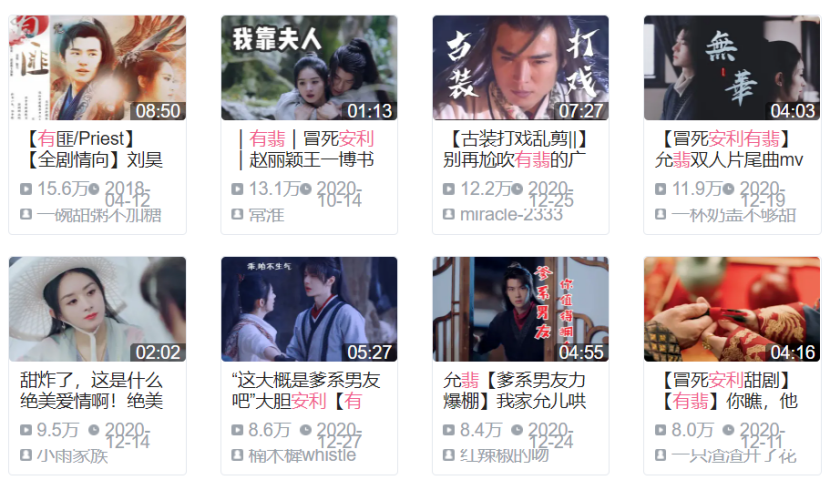This screenshot has height=480, width=830.
Task: Open 允翡【爹系男友力爆棚】 video
Action: point(520,309)
